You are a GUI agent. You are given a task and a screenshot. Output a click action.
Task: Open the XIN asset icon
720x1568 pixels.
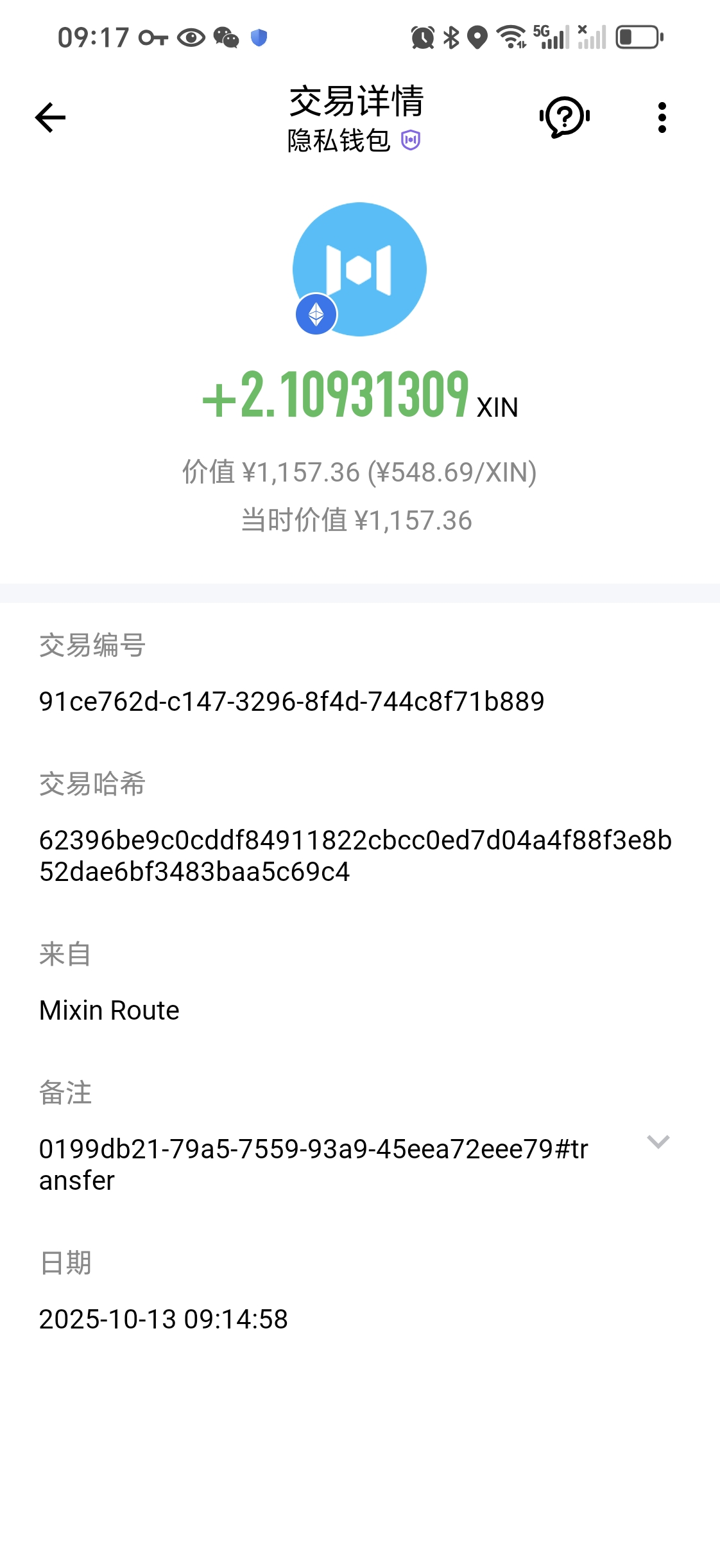(x=359, y=269)
